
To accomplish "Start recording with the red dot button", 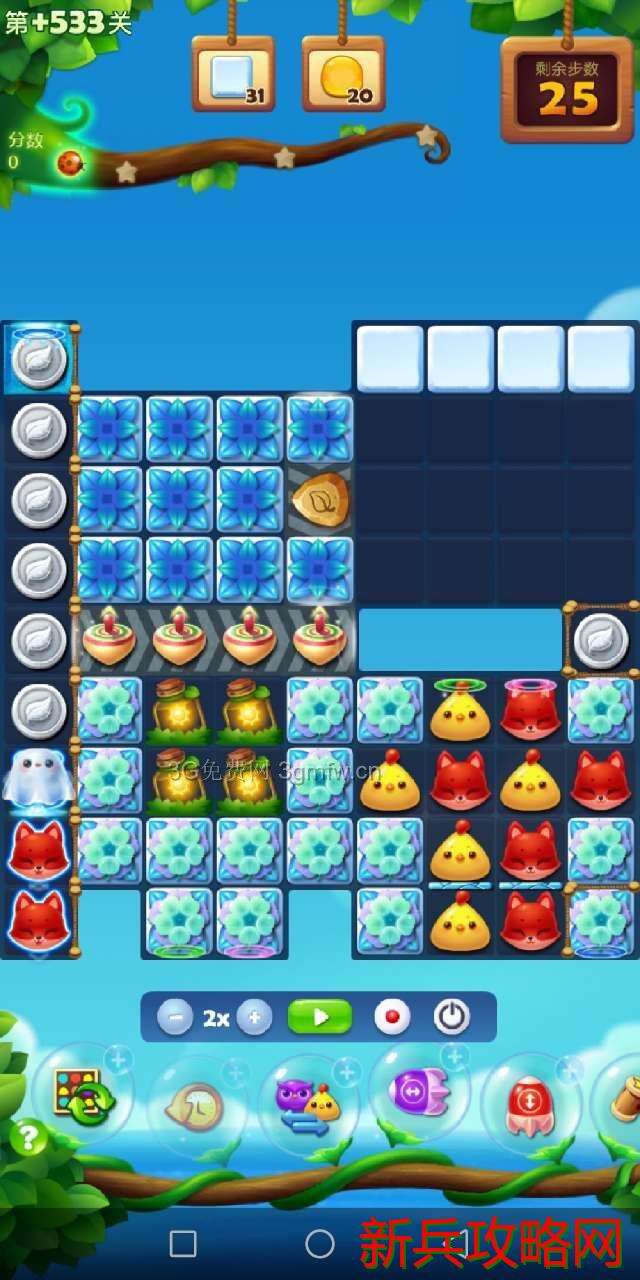I will [392, 1018].
